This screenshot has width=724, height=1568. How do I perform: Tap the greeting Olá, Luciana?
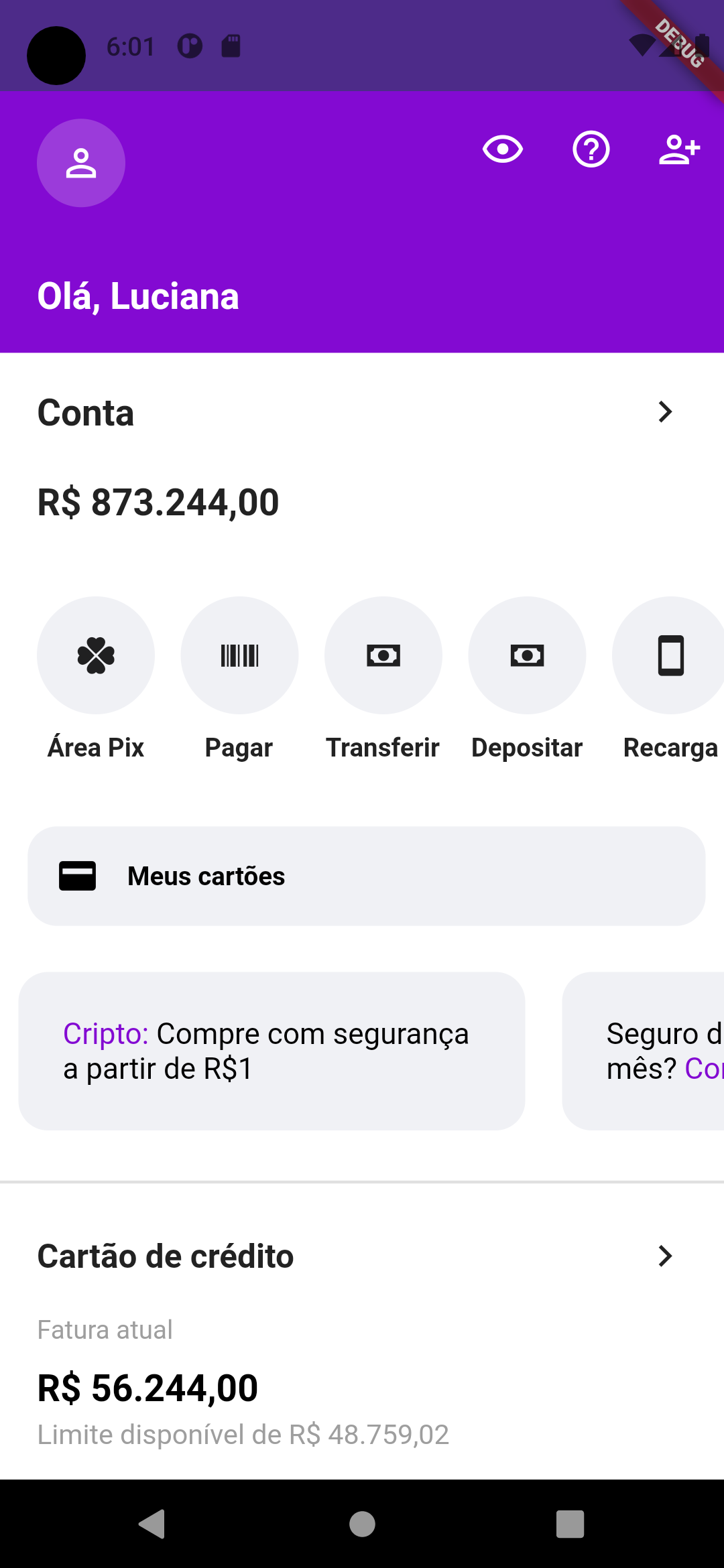coord(137,296)
